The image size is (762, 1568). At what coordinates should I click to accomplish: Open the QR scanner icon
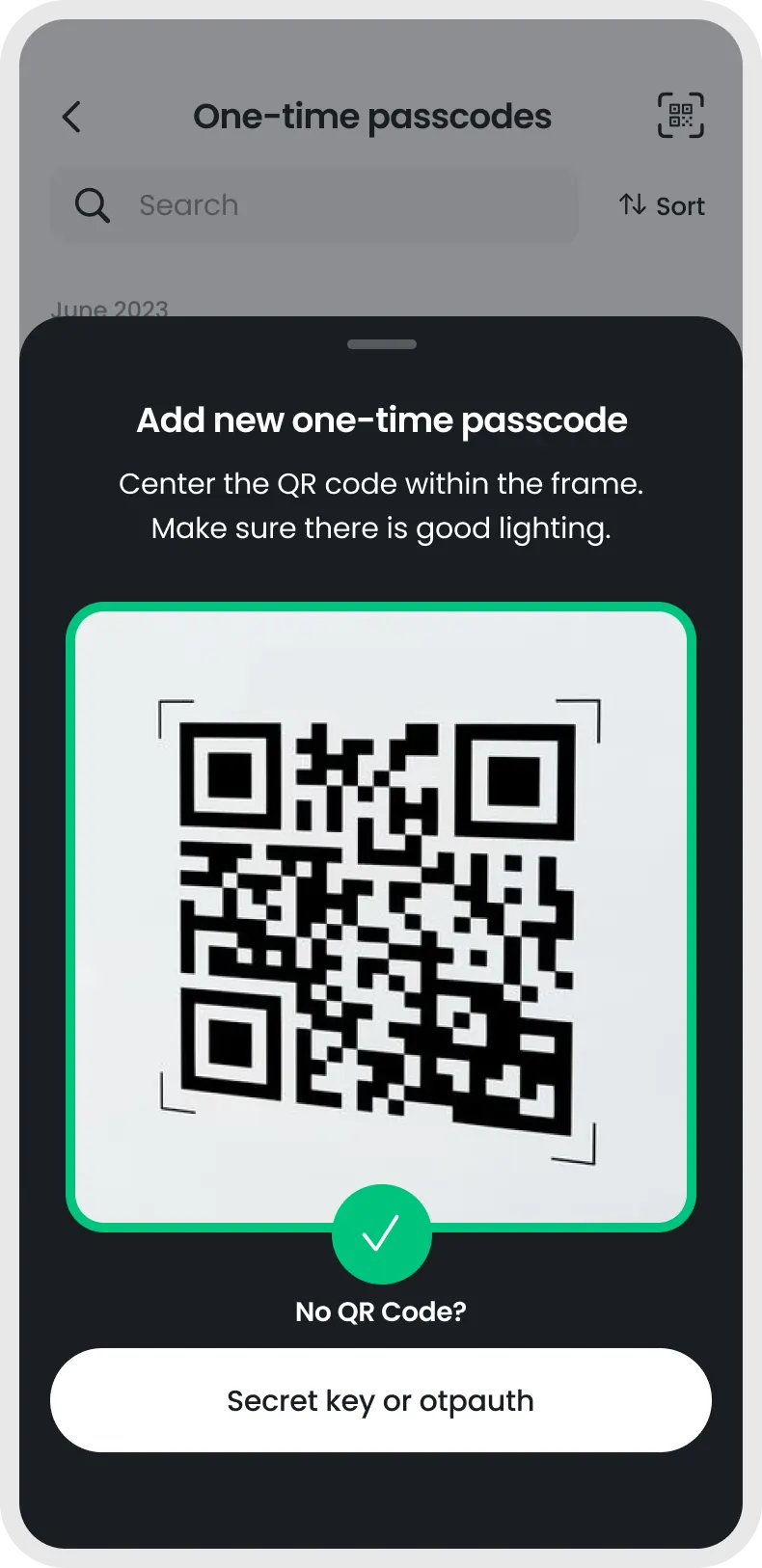(x=680, y=117)
